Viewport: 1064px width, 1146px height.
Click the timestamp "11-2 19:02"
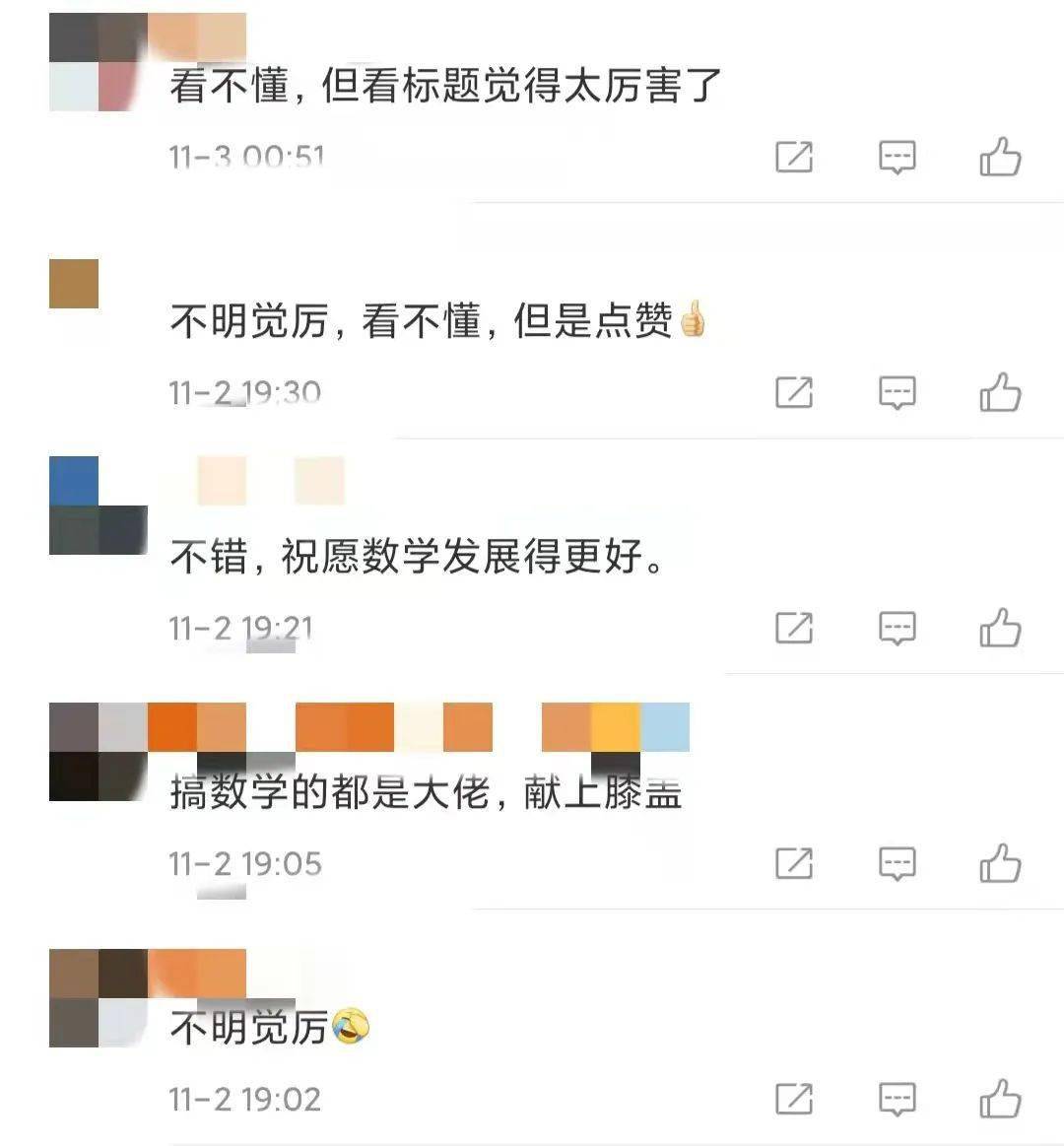coord(243,1099)
